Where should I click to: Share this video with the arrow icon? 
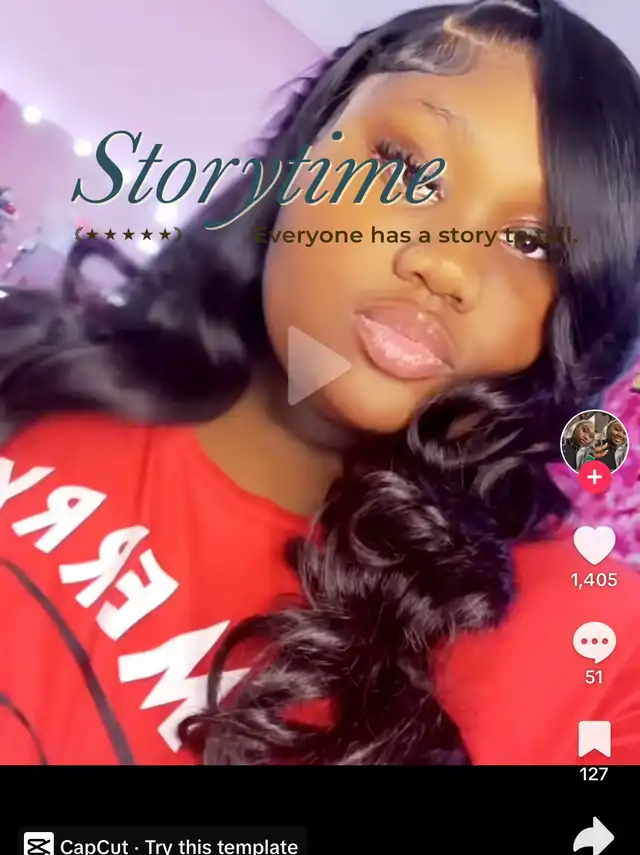tap(594, 836)
